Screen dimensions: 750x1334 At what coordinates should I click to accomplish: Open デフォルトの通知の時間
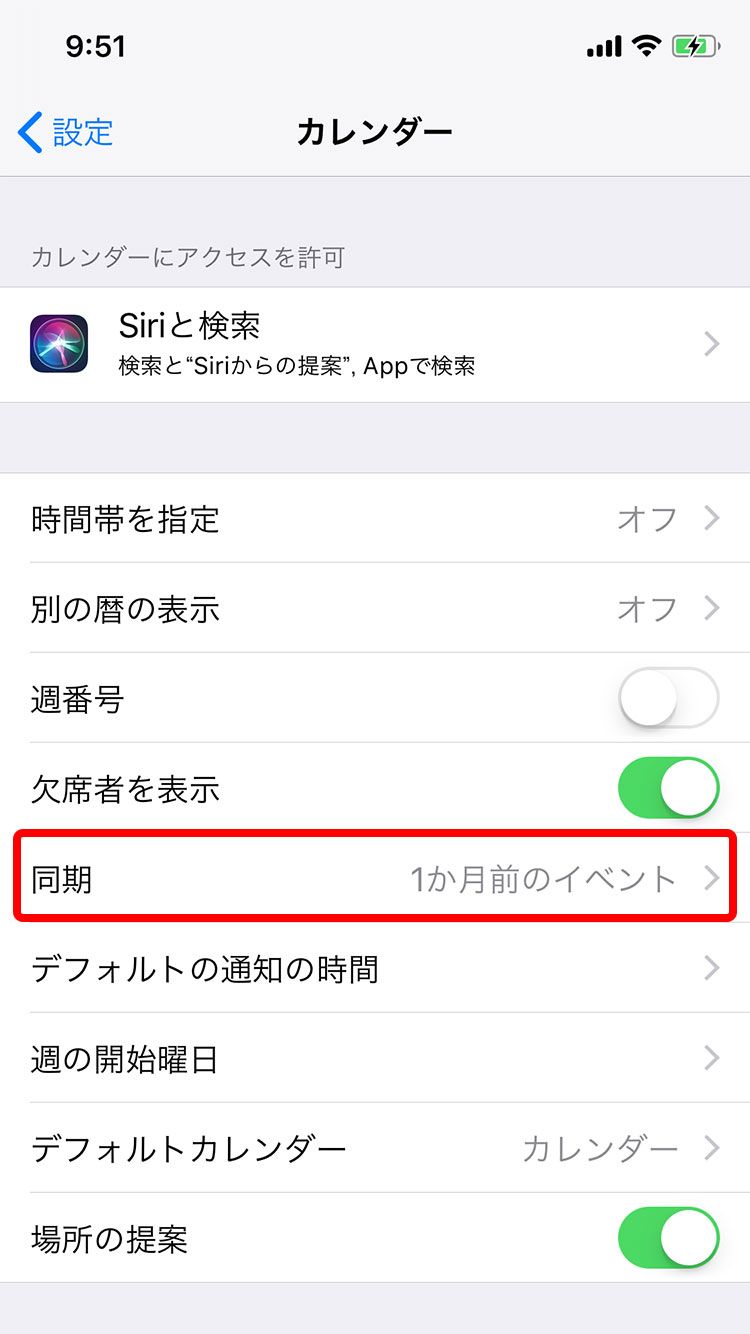[375, 968]
